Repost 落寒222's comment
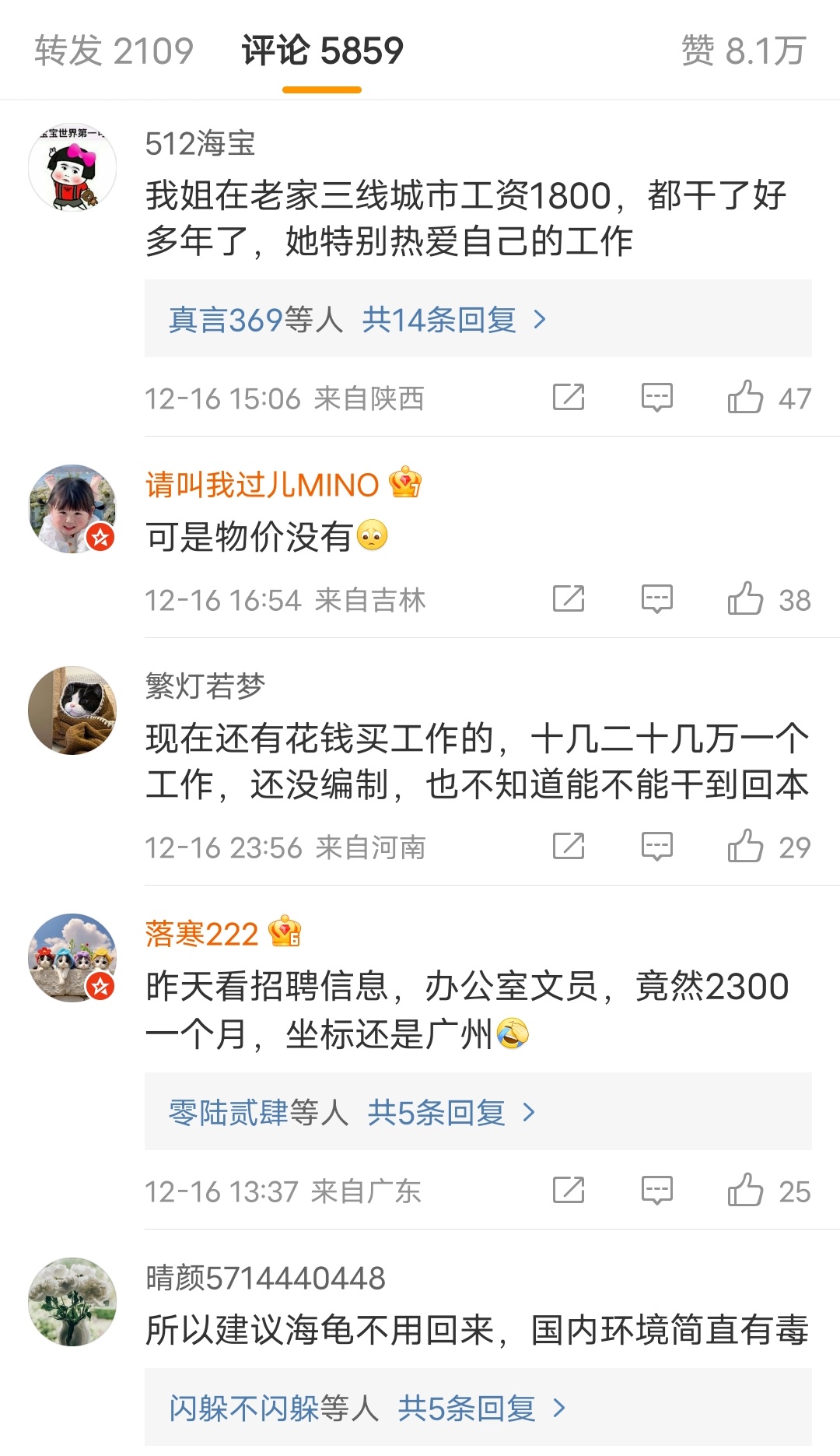The width and height of the screenshot is (840, 1456). pos(569,1191)
